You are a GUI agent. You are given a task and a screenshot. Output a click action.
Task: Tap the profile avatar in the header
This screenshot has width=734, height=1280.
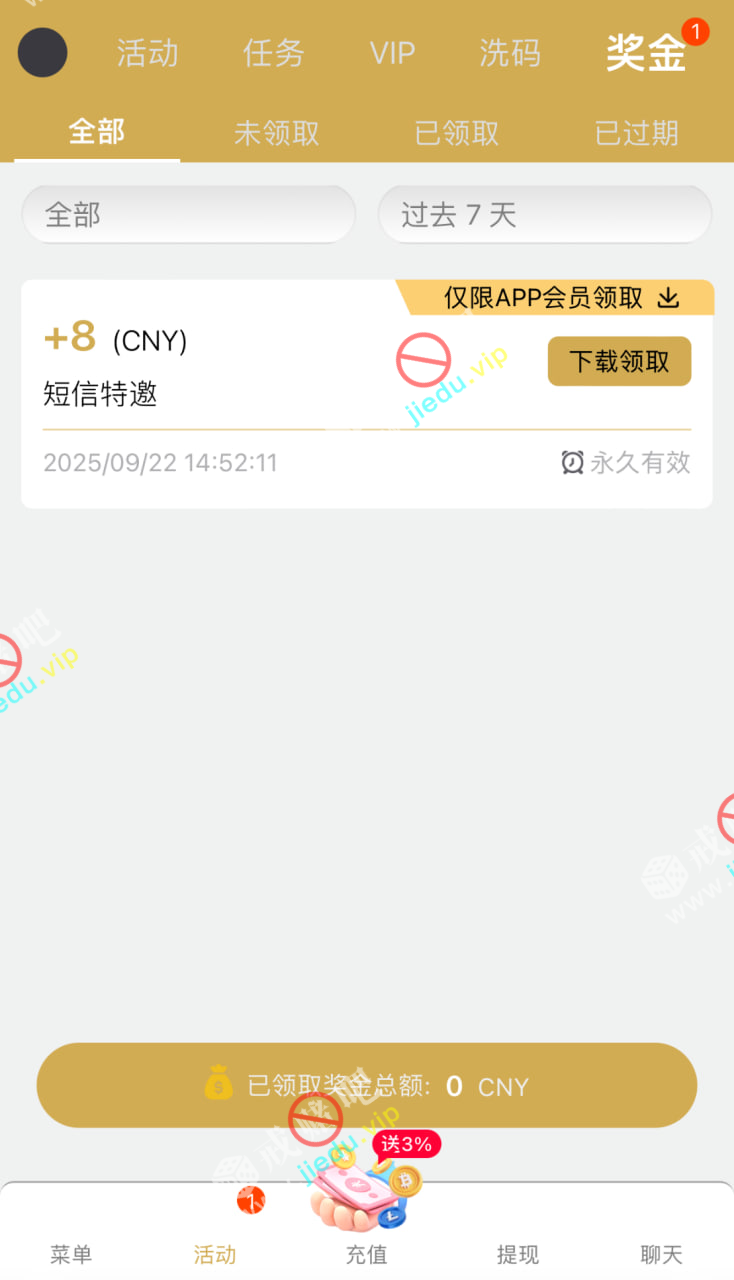(x=43, y=52)
